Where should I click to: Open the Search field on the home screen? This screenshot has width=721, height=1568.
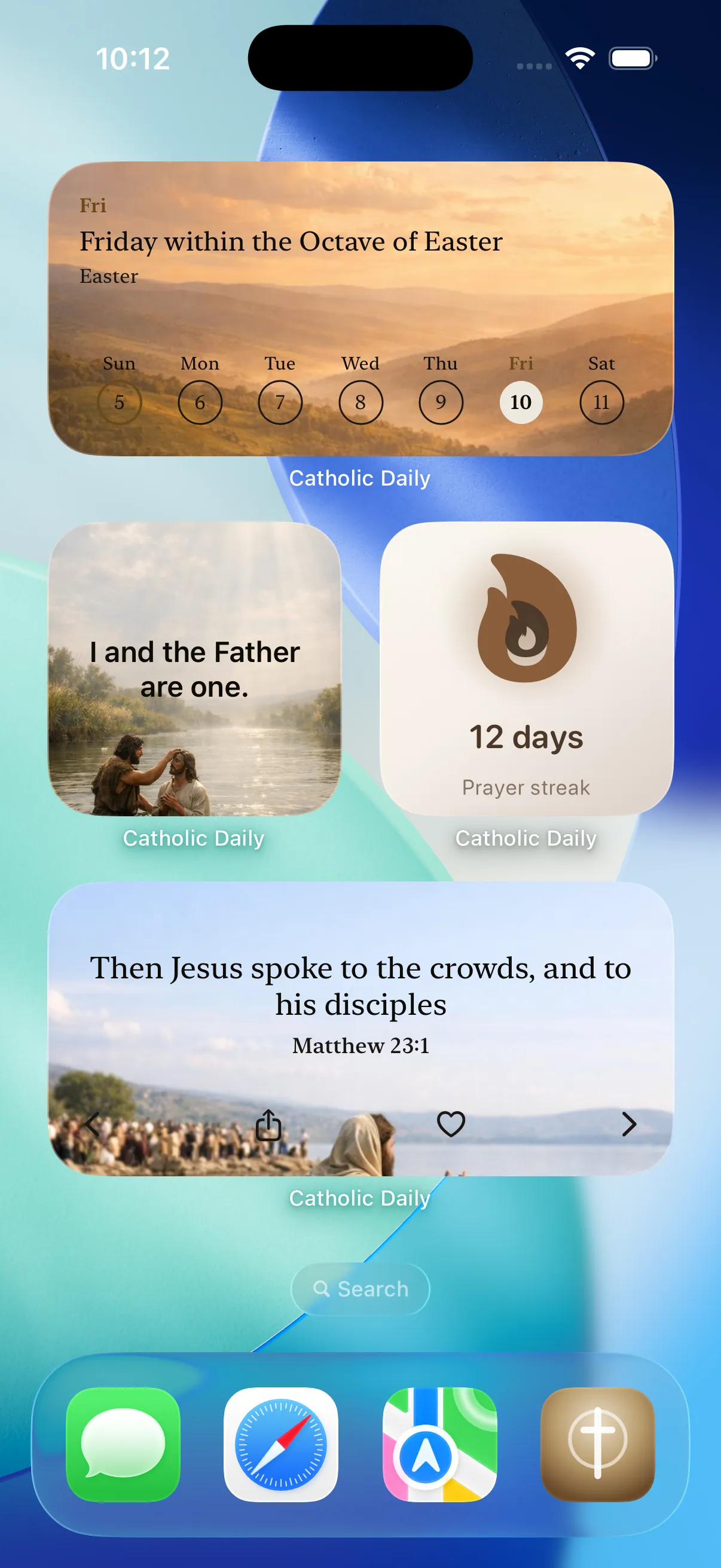tap(360, 1289)
